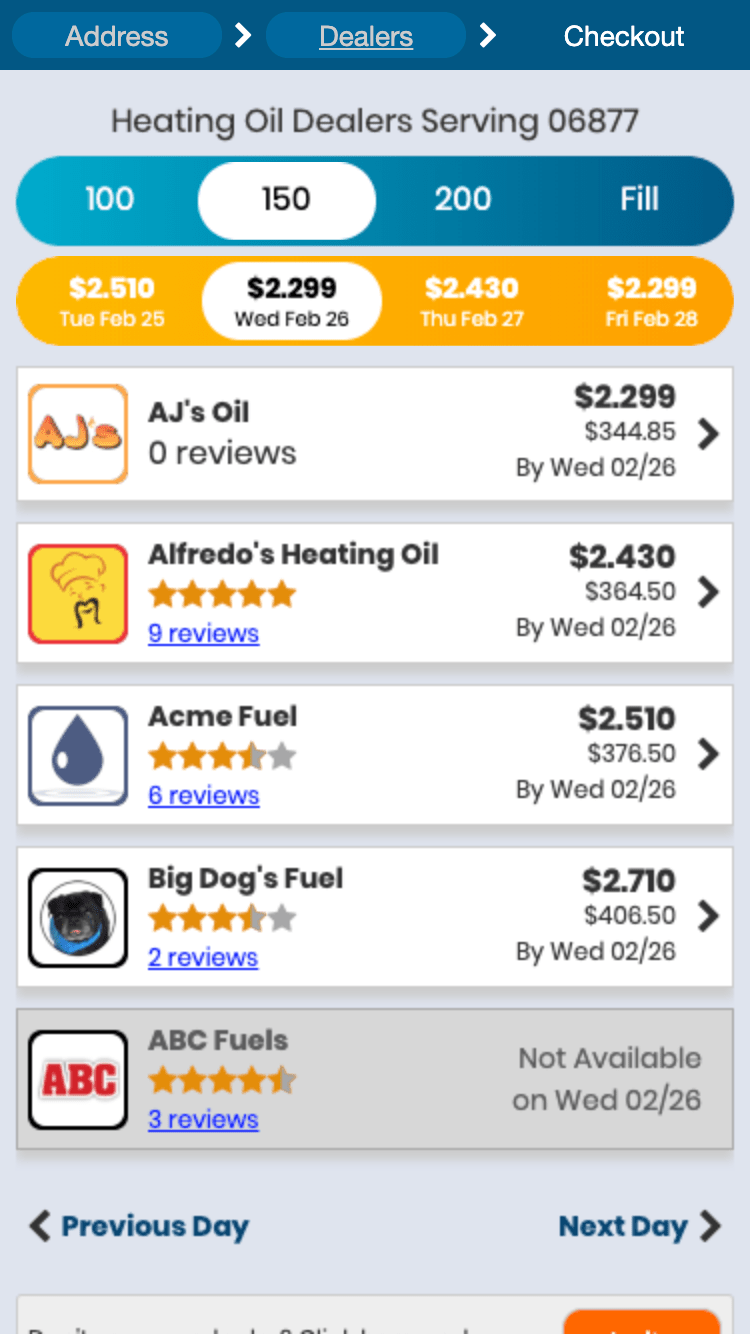Select the $2.430 Thu Feb 27 price
Screen dimensions: 750x1334
coord(472,300)
